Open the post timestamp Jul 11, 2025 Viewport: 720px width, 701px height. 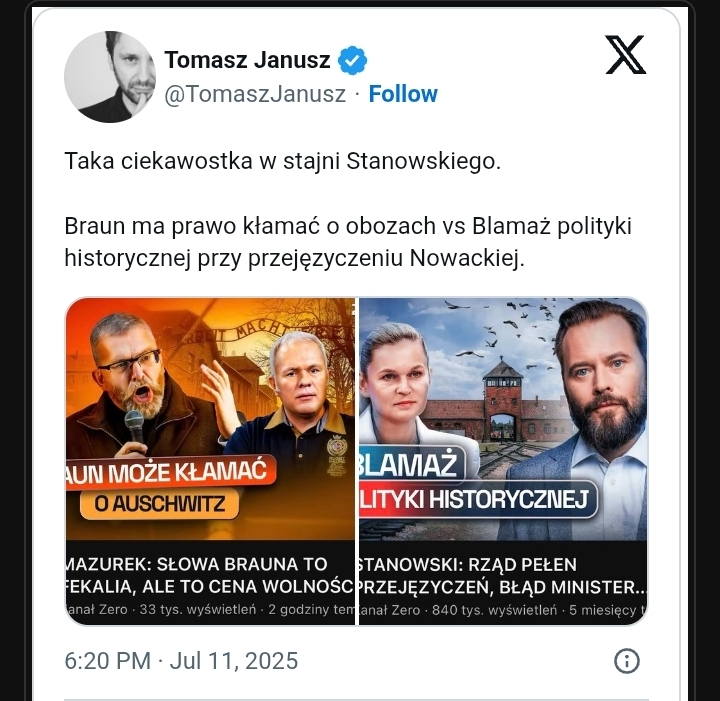pyautogui.click(x=181, y=661)
